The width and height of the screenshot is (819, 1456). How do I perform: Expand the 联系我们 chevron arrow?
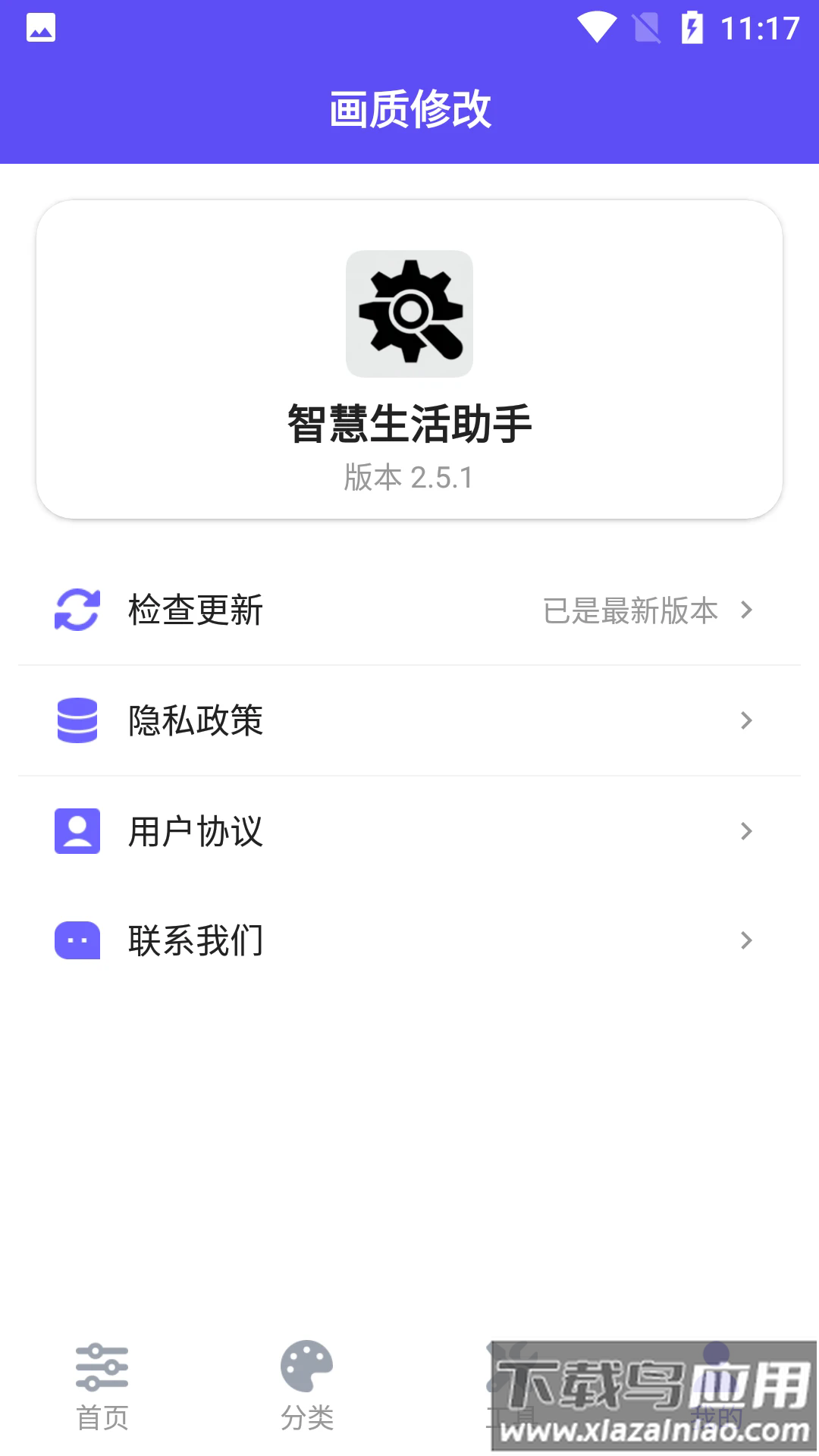pos(747,940)
